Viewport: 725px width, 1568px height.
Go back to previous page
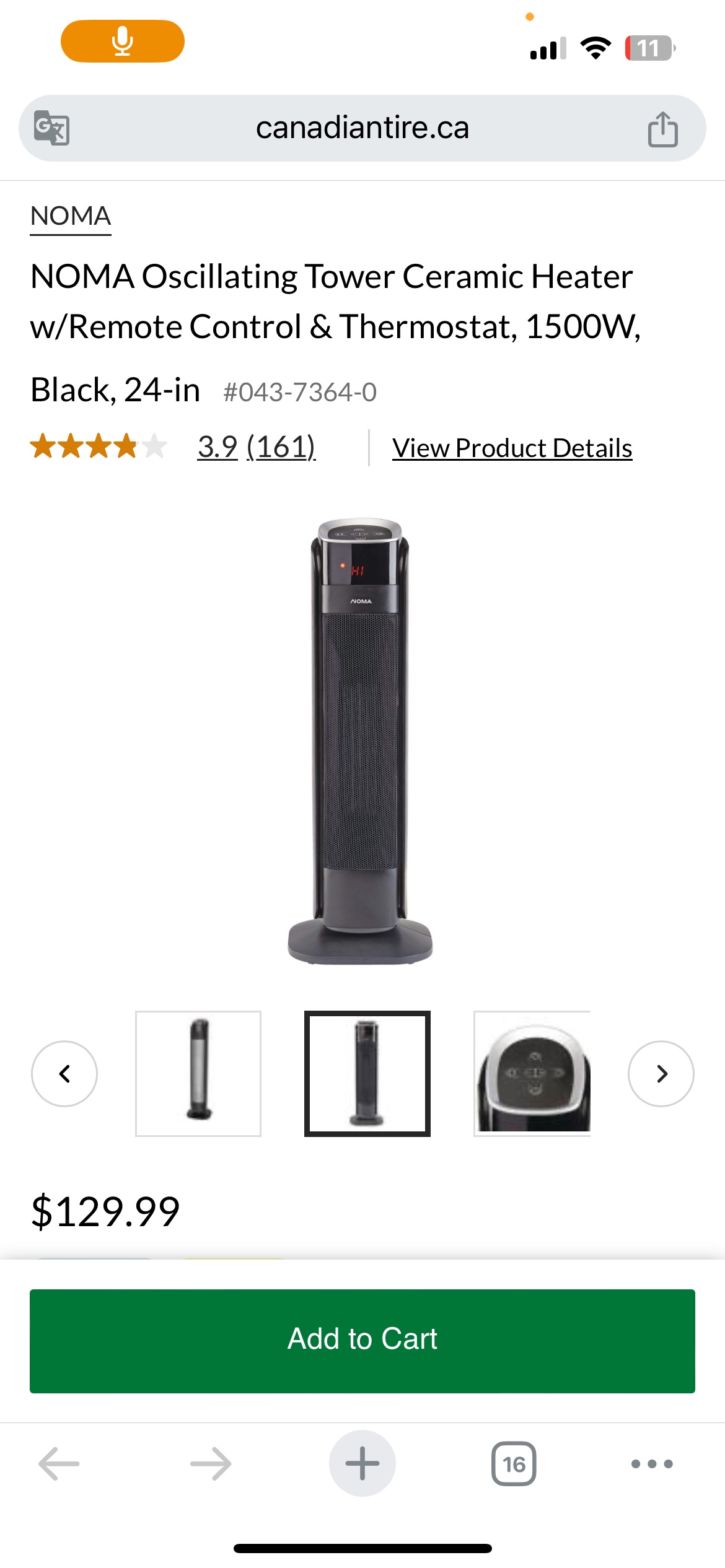pyautogui.click(x=59, y=1464)
